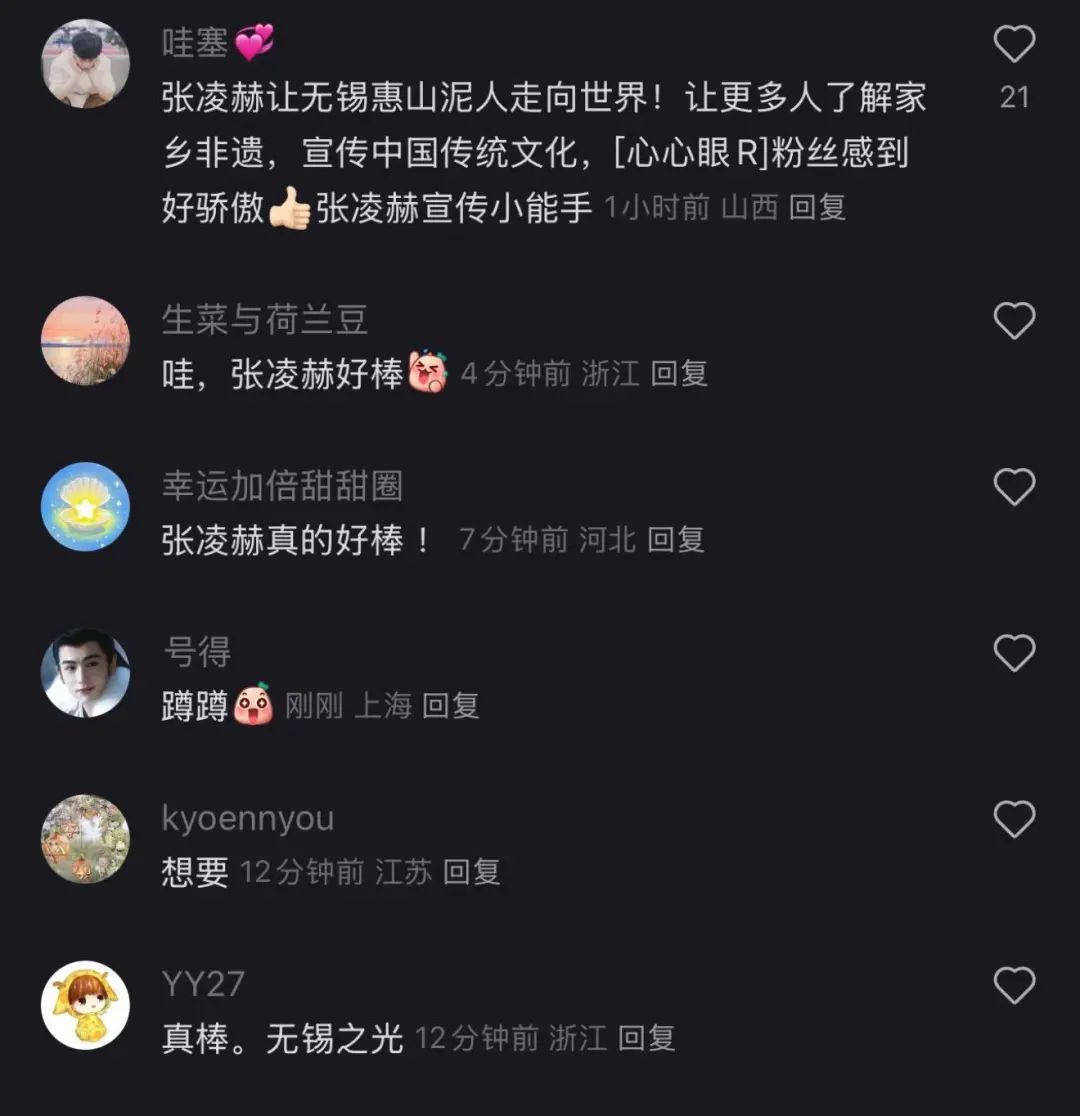The image size is (1080, 1116).
Task: Like the comment by 哇塞
Action: coord(1014,45)
